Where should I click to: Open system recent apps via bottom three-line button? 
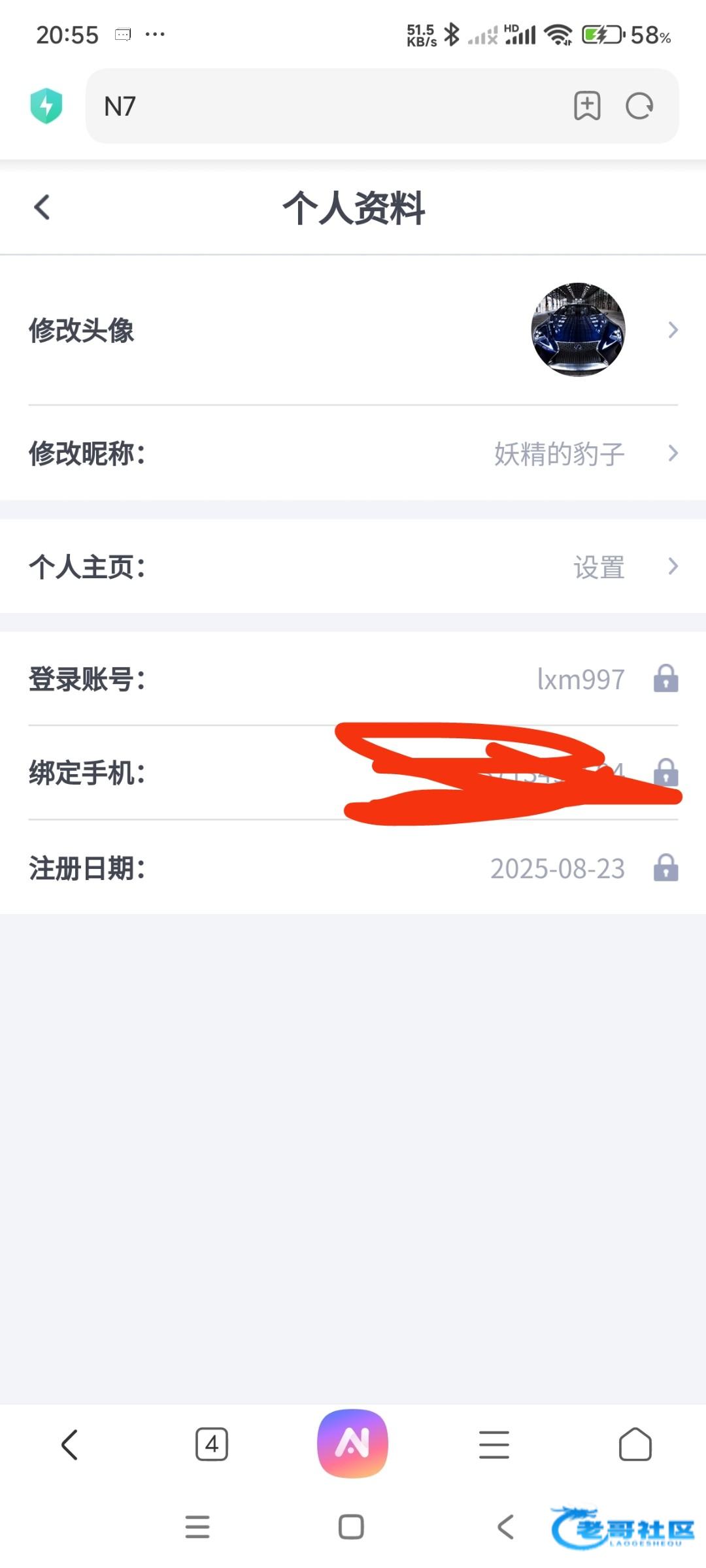click(197, 1527)
